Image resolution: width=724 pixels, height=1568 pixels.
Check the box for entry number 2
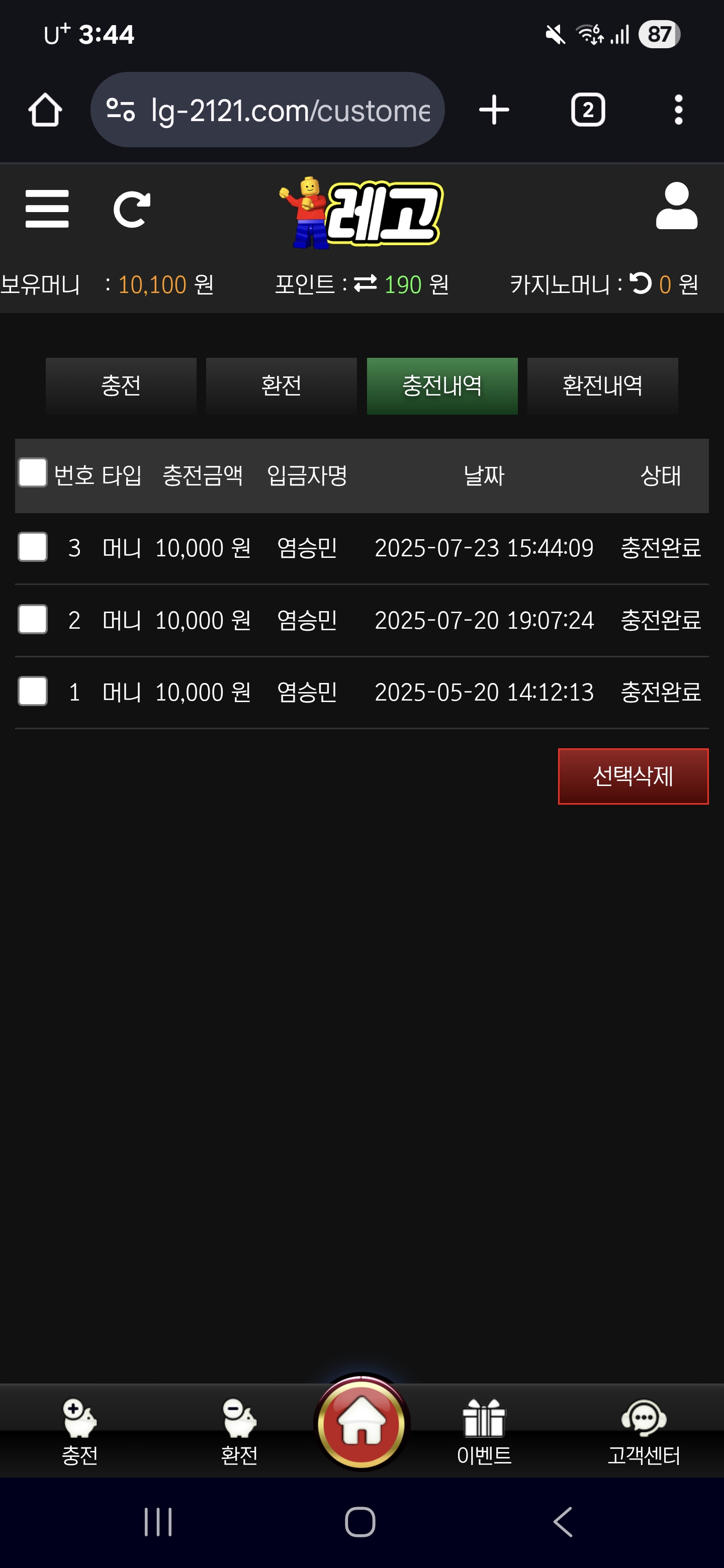click(33, 619)
